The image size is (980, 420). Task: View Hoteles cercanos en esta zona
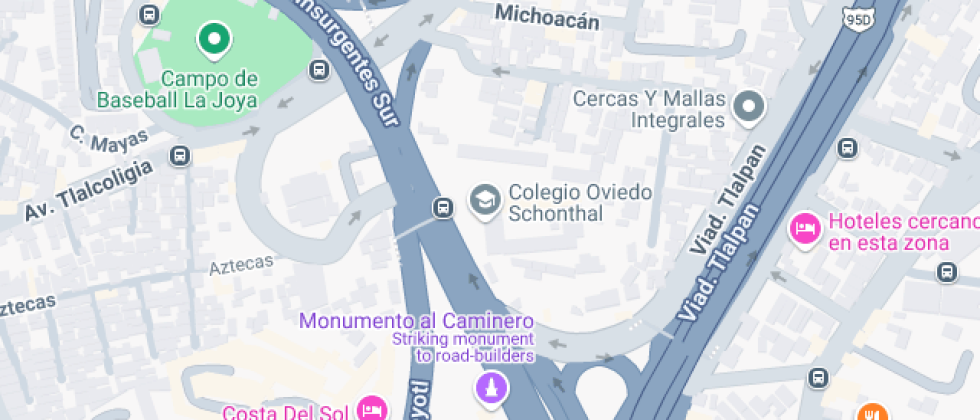click(x=804, y=230)
